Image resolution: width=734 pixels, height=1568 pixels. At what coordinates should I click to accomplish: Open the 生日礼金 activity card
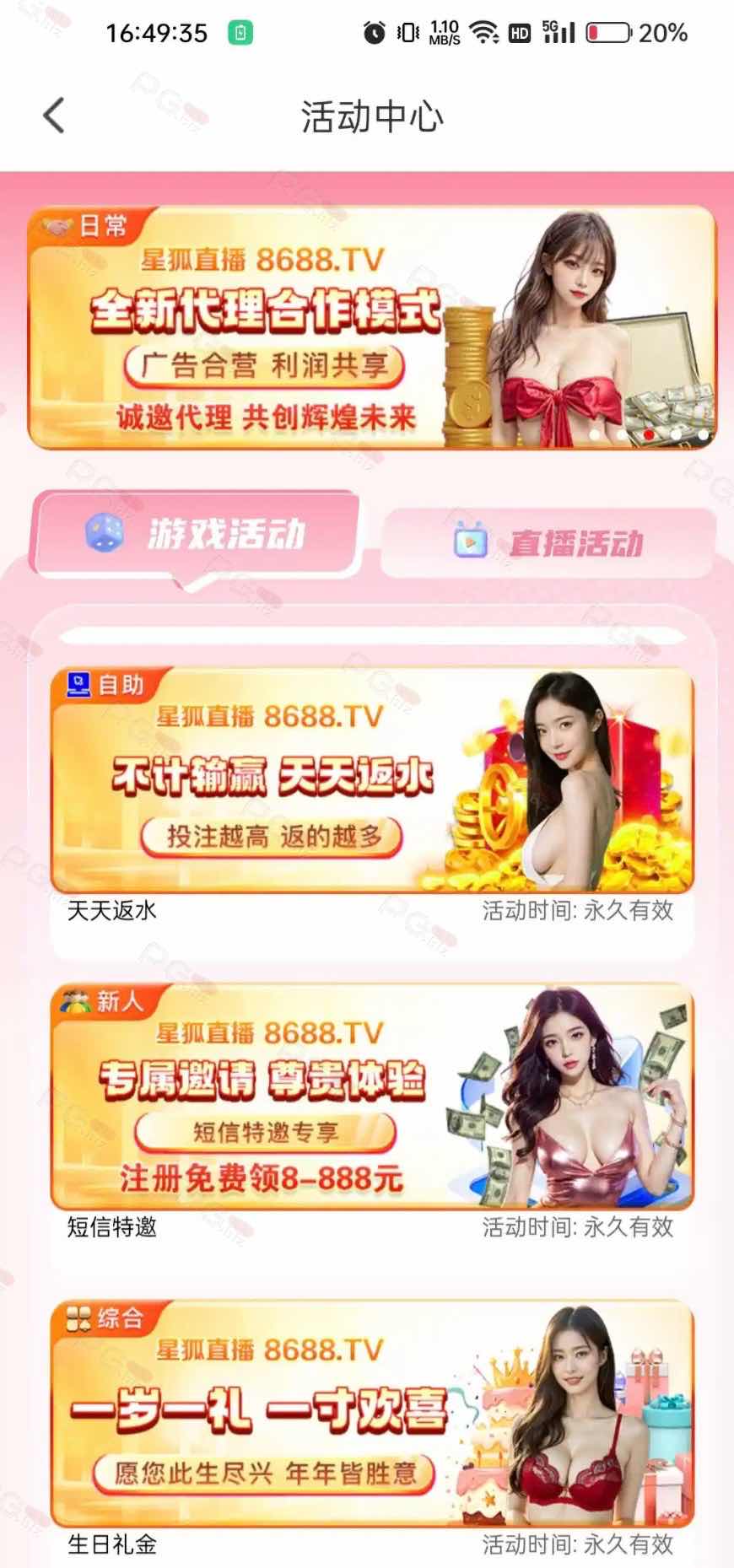(x=371, y=1413)
